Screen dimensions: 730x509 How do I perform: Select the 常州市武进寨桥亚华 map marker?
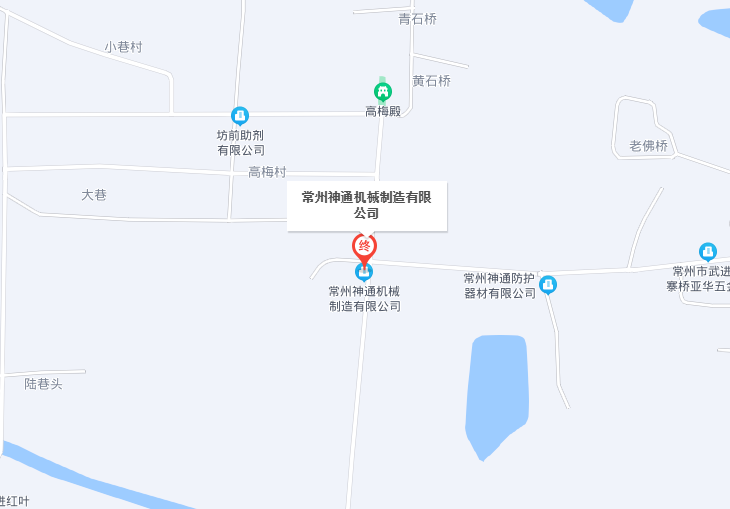708,252
